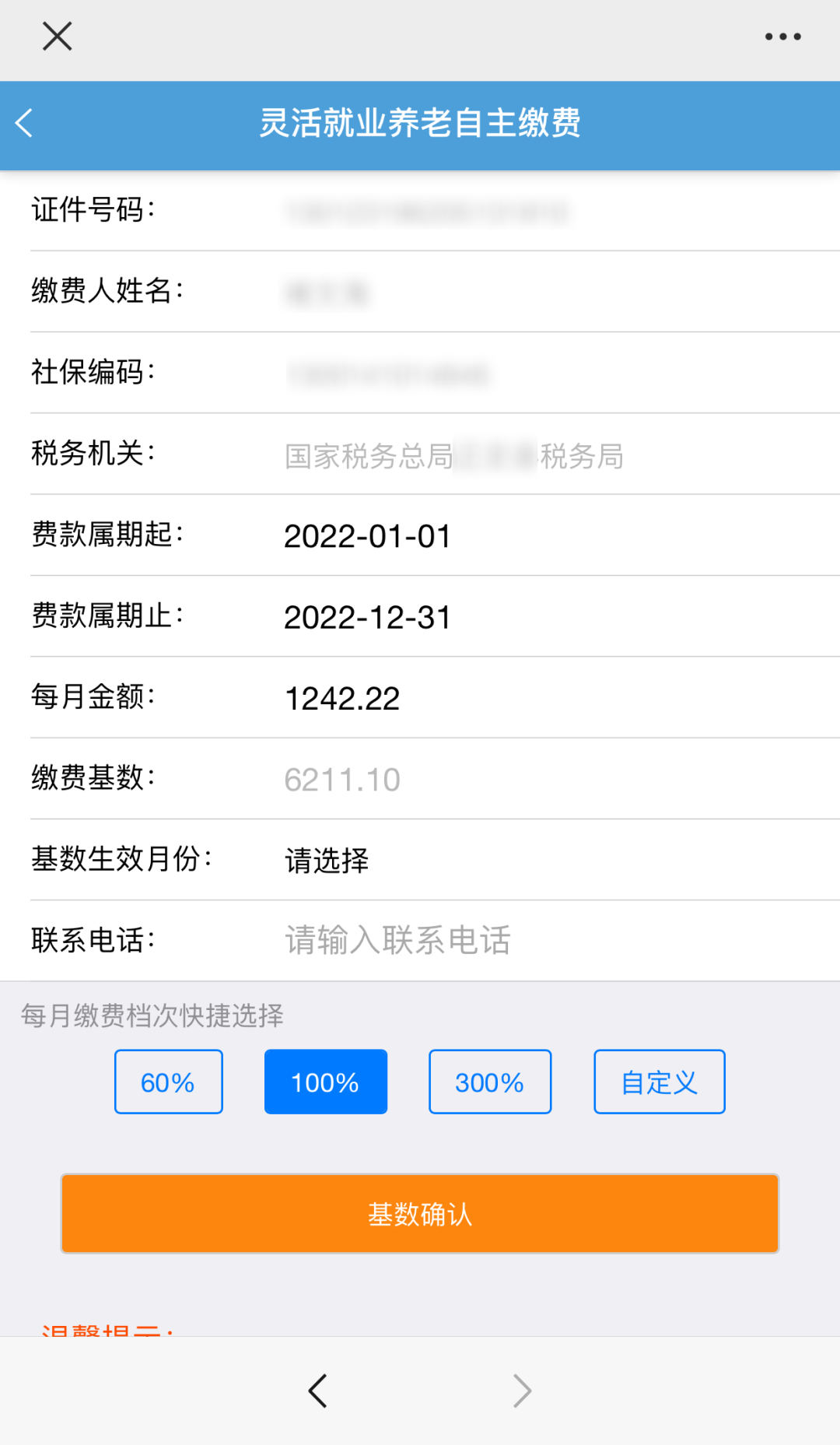Go back from 灵活就业养老自主缴费 page
840x1445 pixels.
tap(25, 123)
